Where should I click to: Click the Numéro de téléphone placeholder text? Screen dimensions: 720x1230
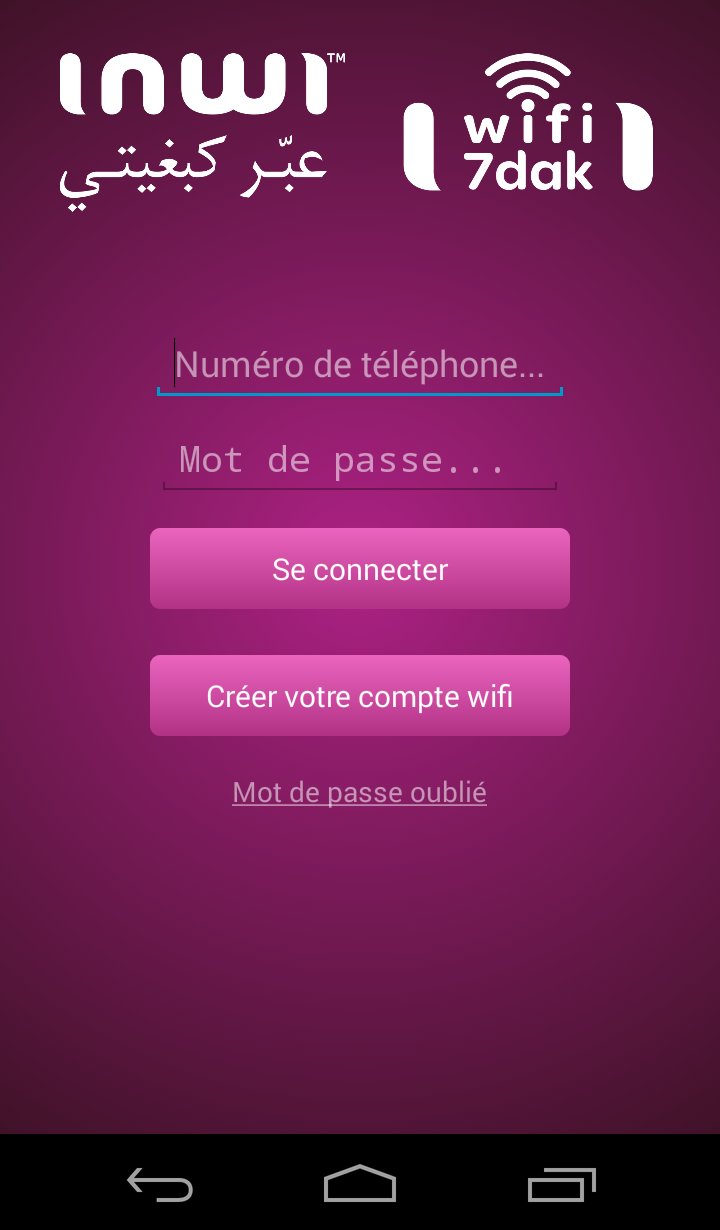360,364
